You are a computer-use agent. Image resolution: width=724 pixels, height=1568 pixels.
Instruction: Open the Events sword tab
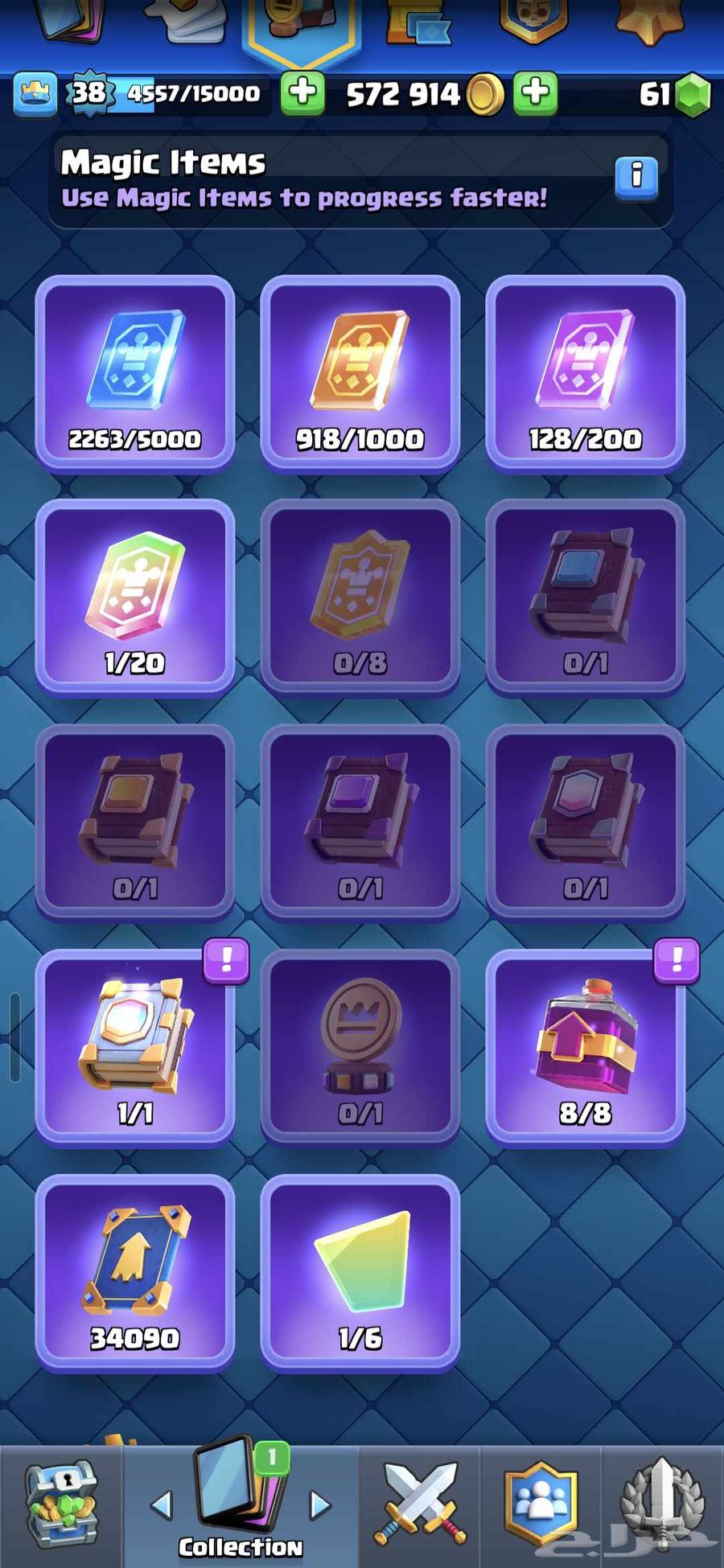coord(662,1505)
